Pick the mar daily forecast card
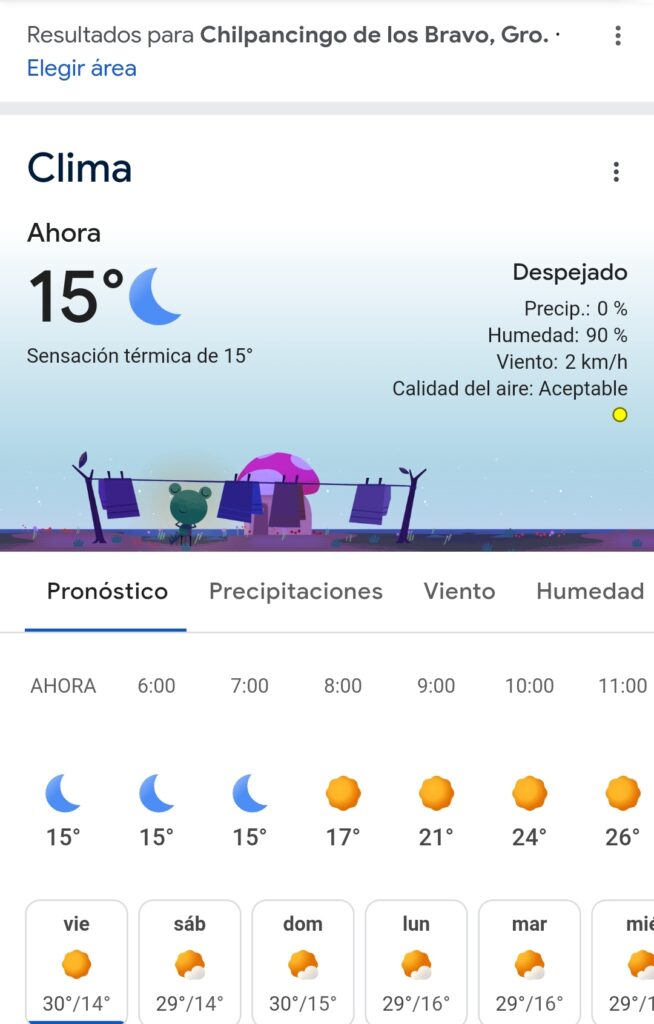This screenshot has width=654, height=1024. pyautogui.click(x=529, y=962)
